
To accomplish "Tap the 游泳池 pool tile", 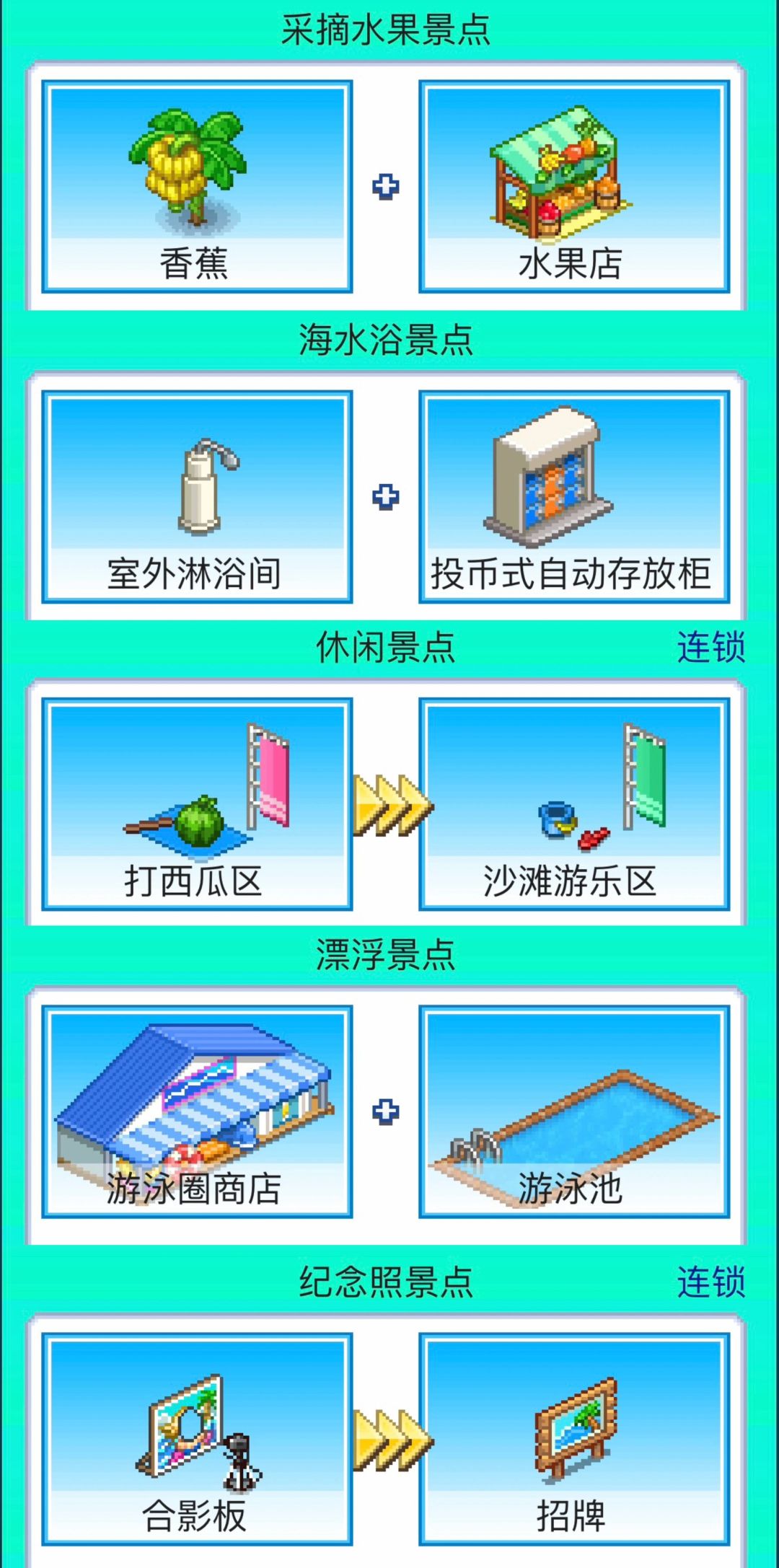I will click(574, 1111).
